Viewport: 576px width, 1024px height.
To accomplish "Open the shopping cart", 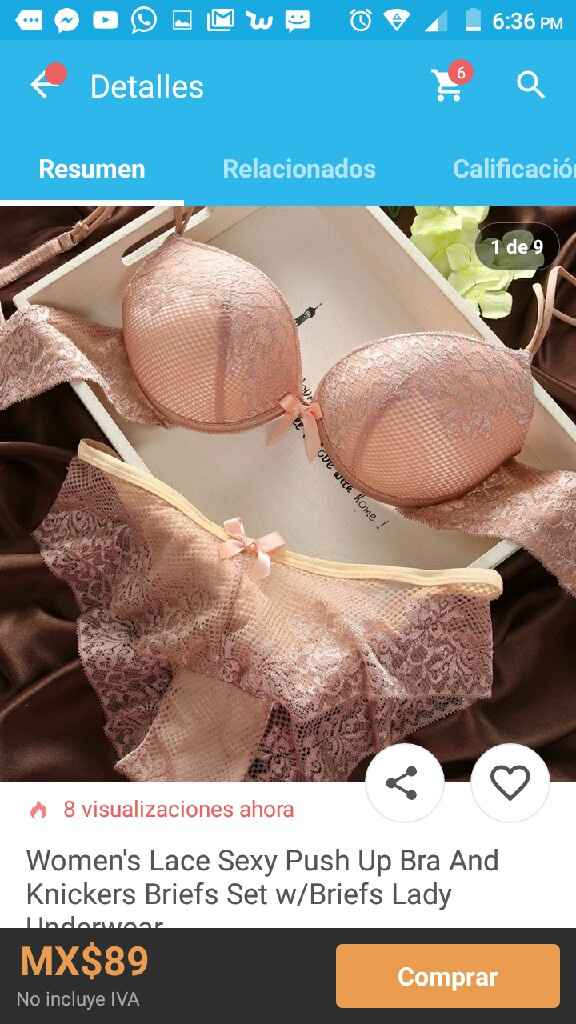I will pyautogui.click(x=448, y=85).
